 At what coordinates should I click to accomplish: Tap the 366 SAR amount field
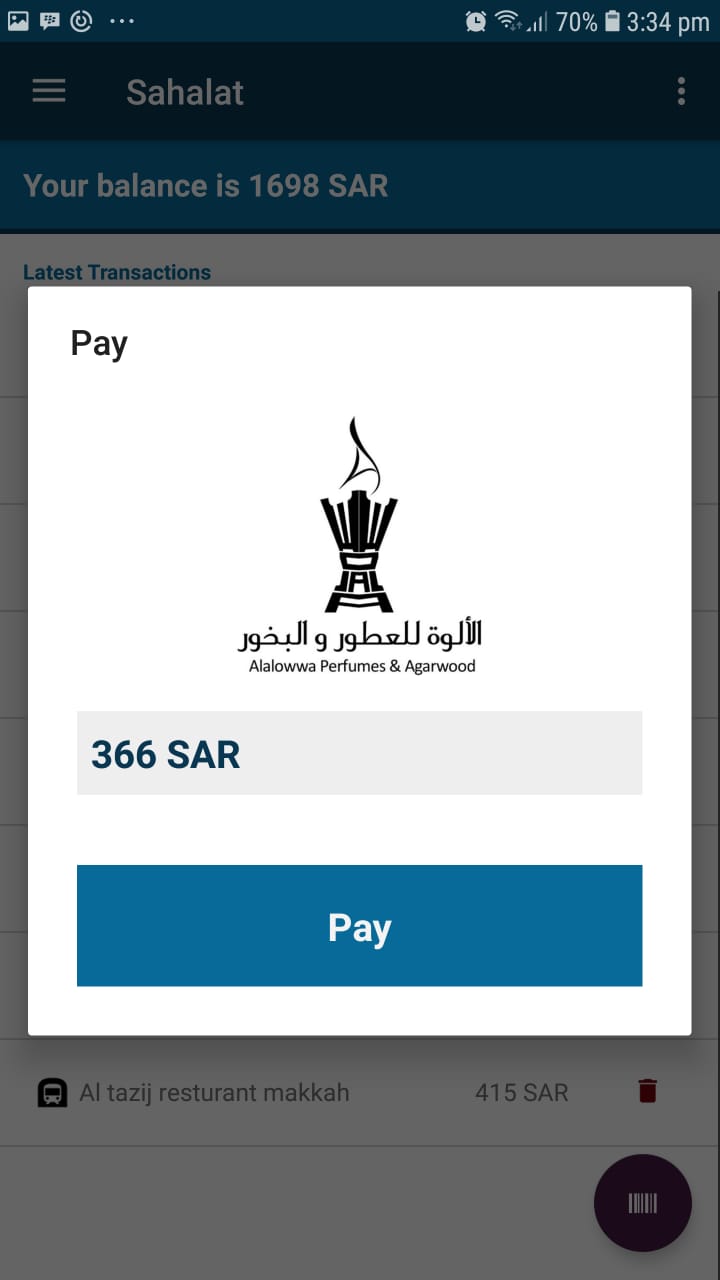click(359, 753)
